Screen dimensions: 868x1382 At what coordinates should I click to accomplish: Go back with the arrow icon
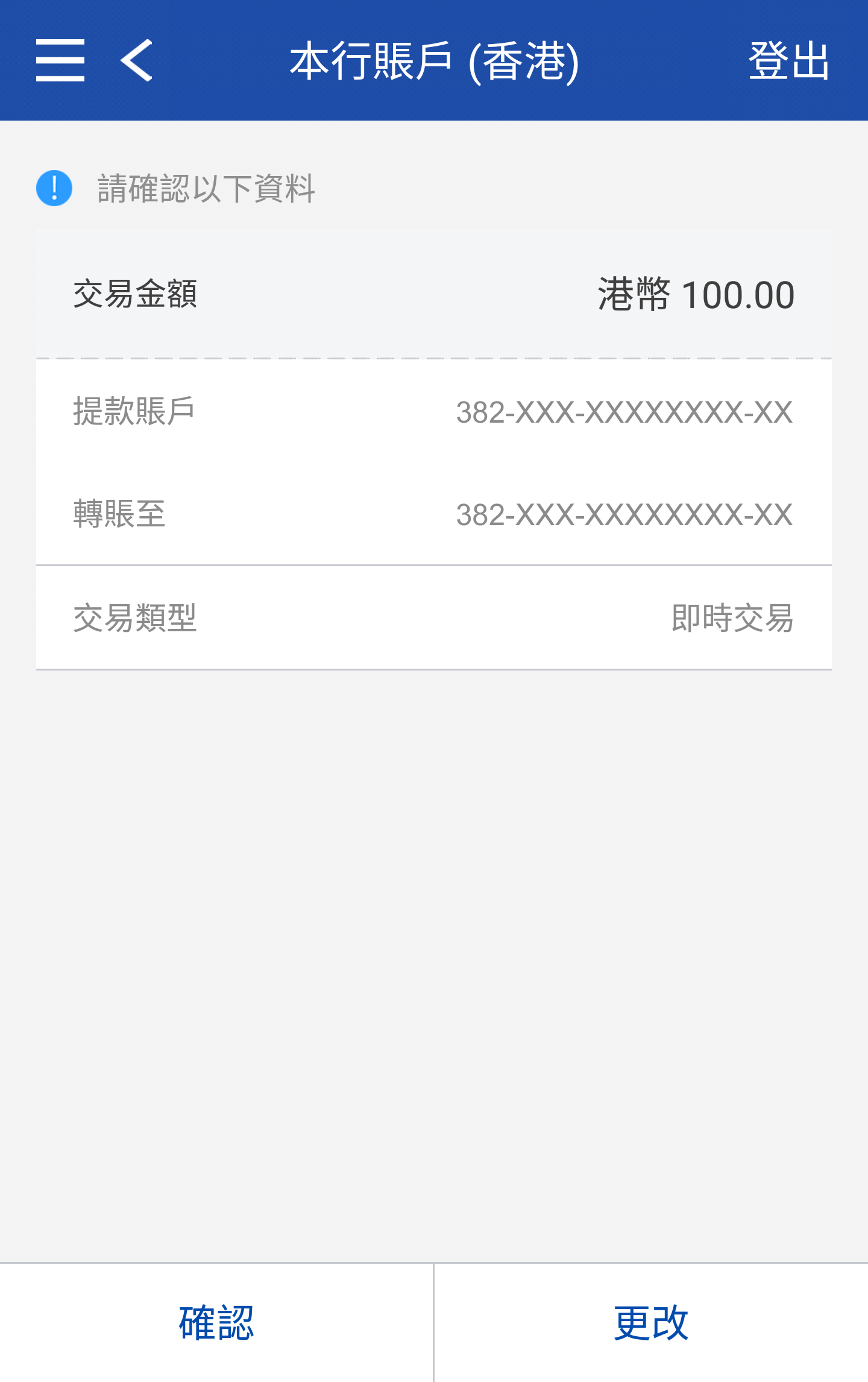tap(137, 60)
